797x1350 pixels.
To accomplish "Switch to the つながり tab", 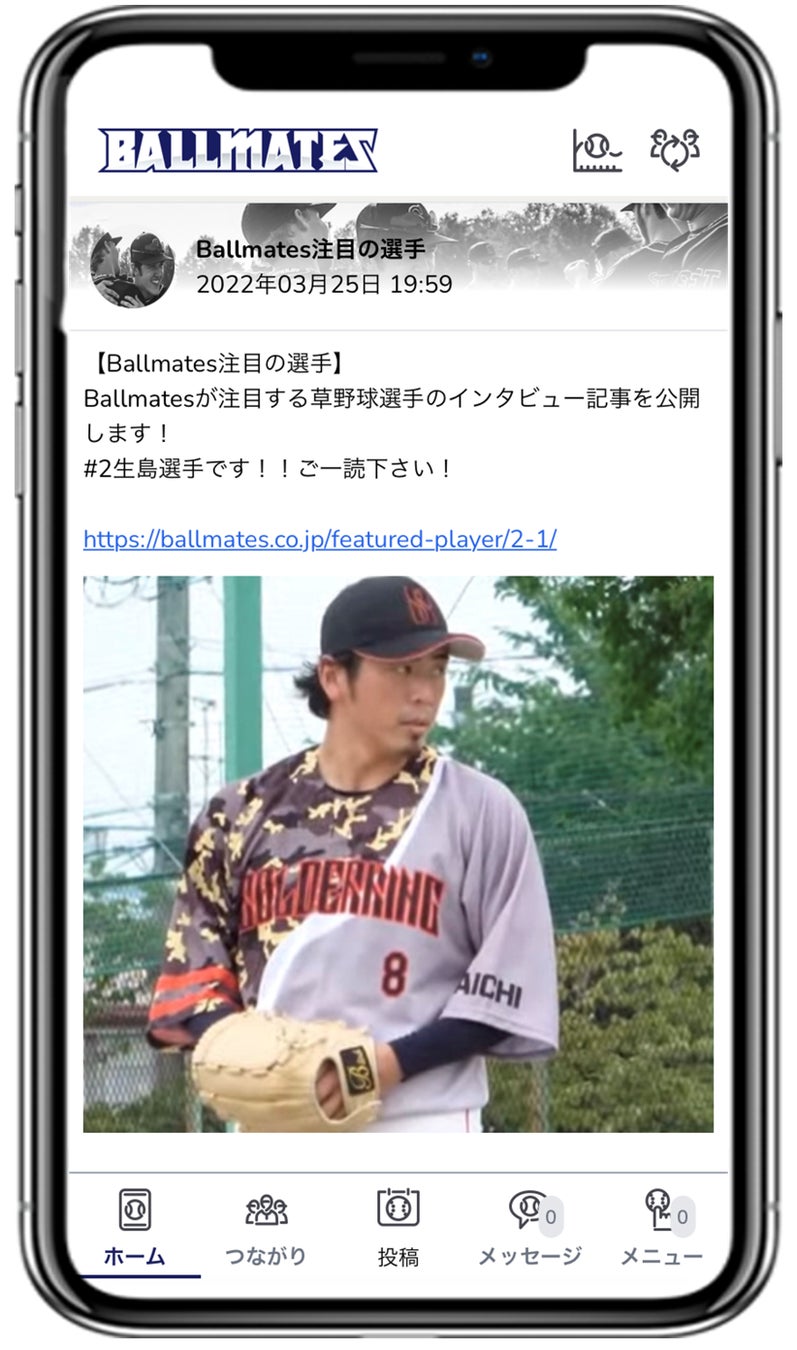I will point(266,1228).
